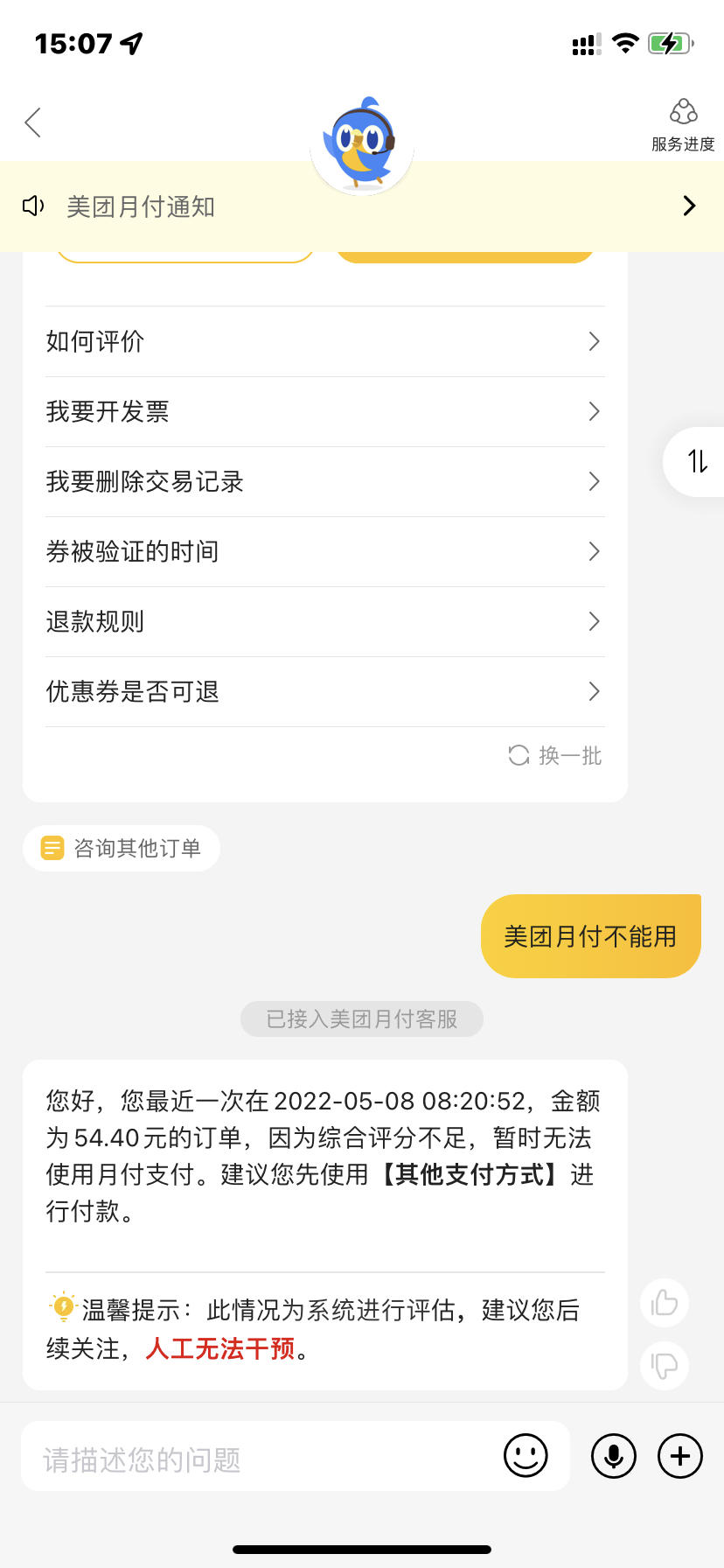Tap the floating up-down arrows button
This screenshot has width=724, height=1568.
tap(697, 461)
